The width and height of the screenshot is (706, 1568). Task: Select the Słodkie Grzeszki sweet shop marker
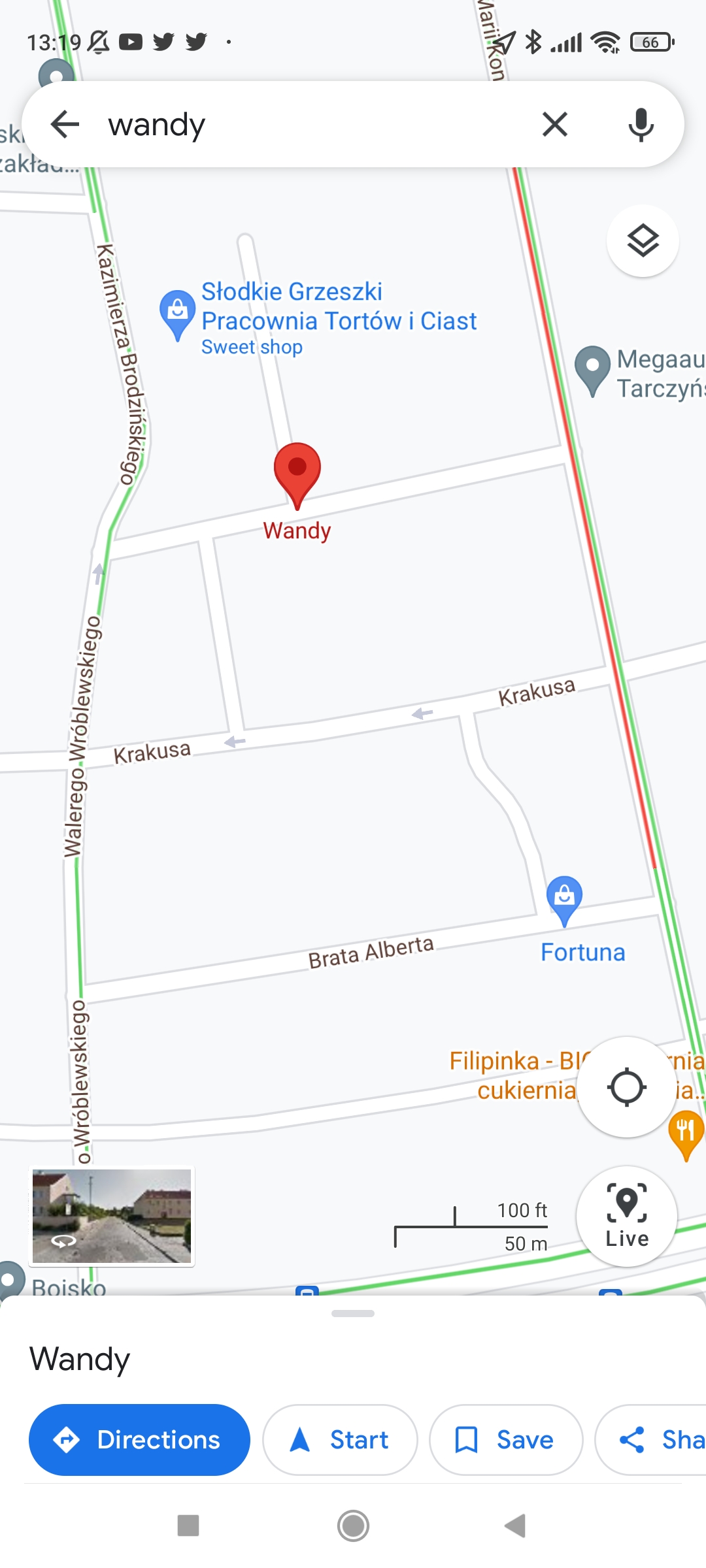(177, 314)
